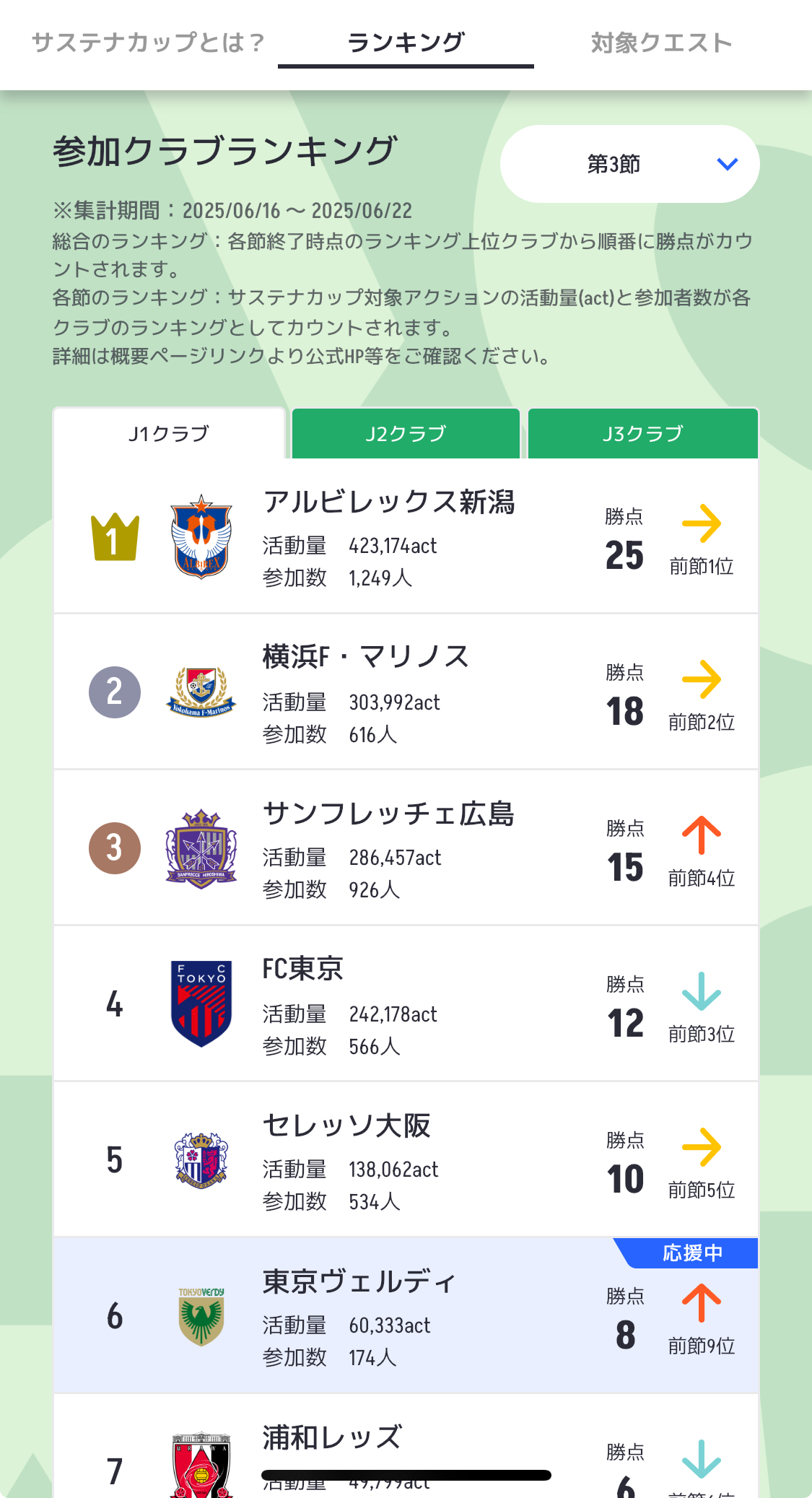
Task: Open the 東京ヴェルディ row marked 応援中
Action: click(406, 1315)
